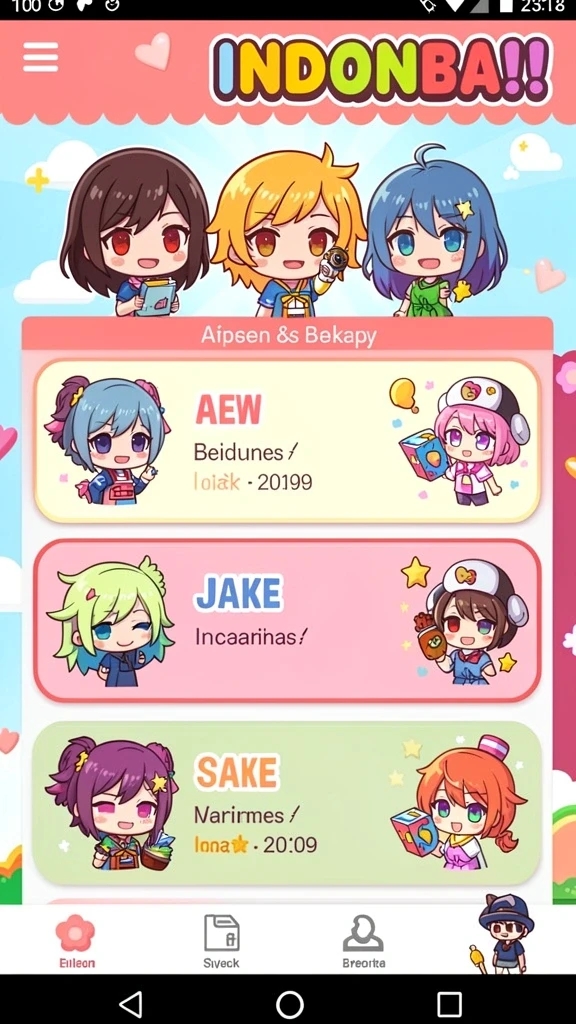Open the SAKE card
Screen dimensions: 576x1024
point(287,803)
